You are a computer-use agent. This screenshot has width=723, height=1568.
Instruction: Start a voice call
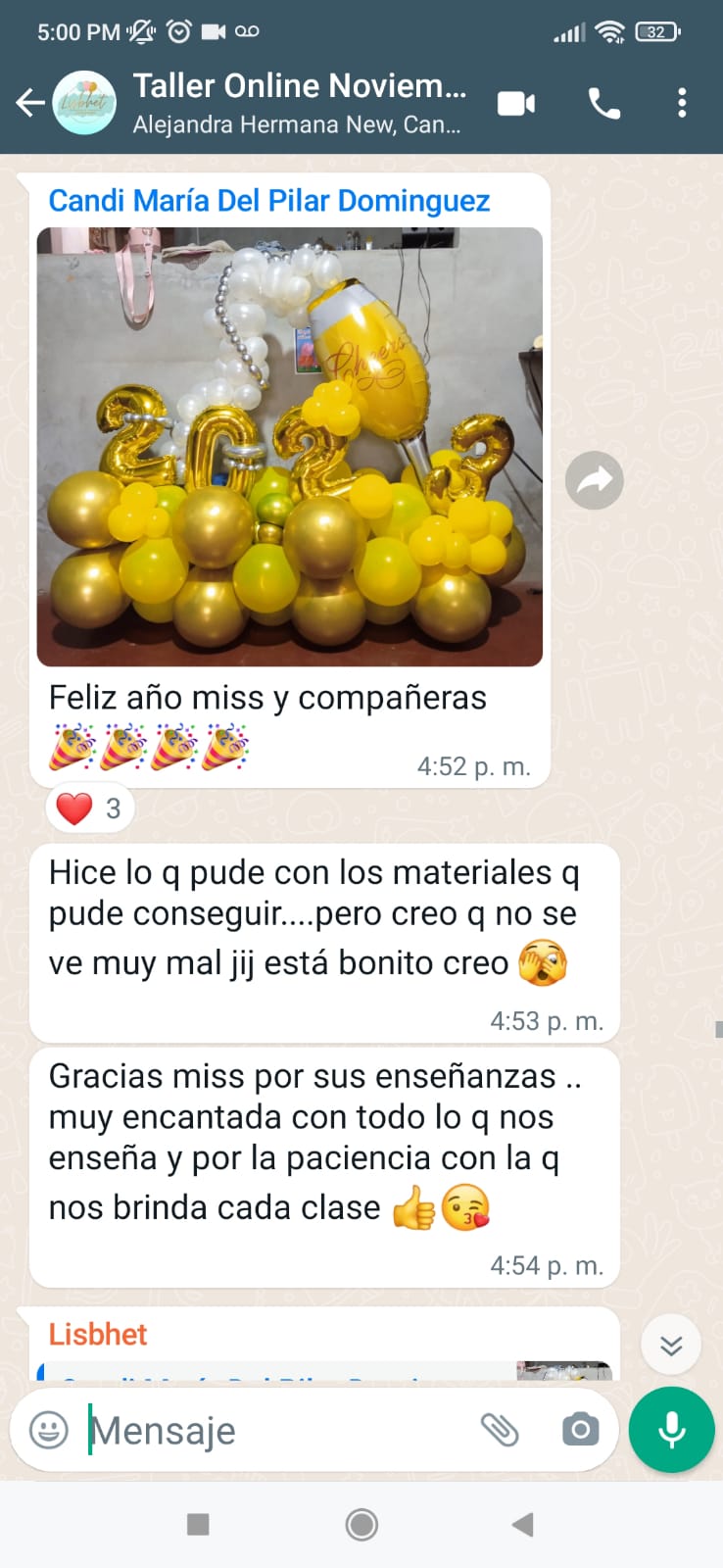603,103
